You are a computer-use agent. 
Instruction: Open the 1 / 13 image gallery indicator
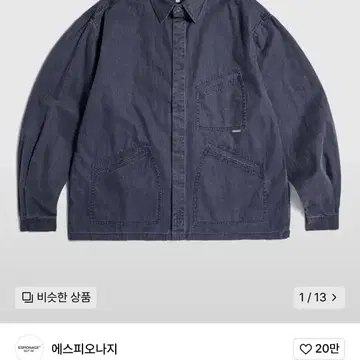319,297
